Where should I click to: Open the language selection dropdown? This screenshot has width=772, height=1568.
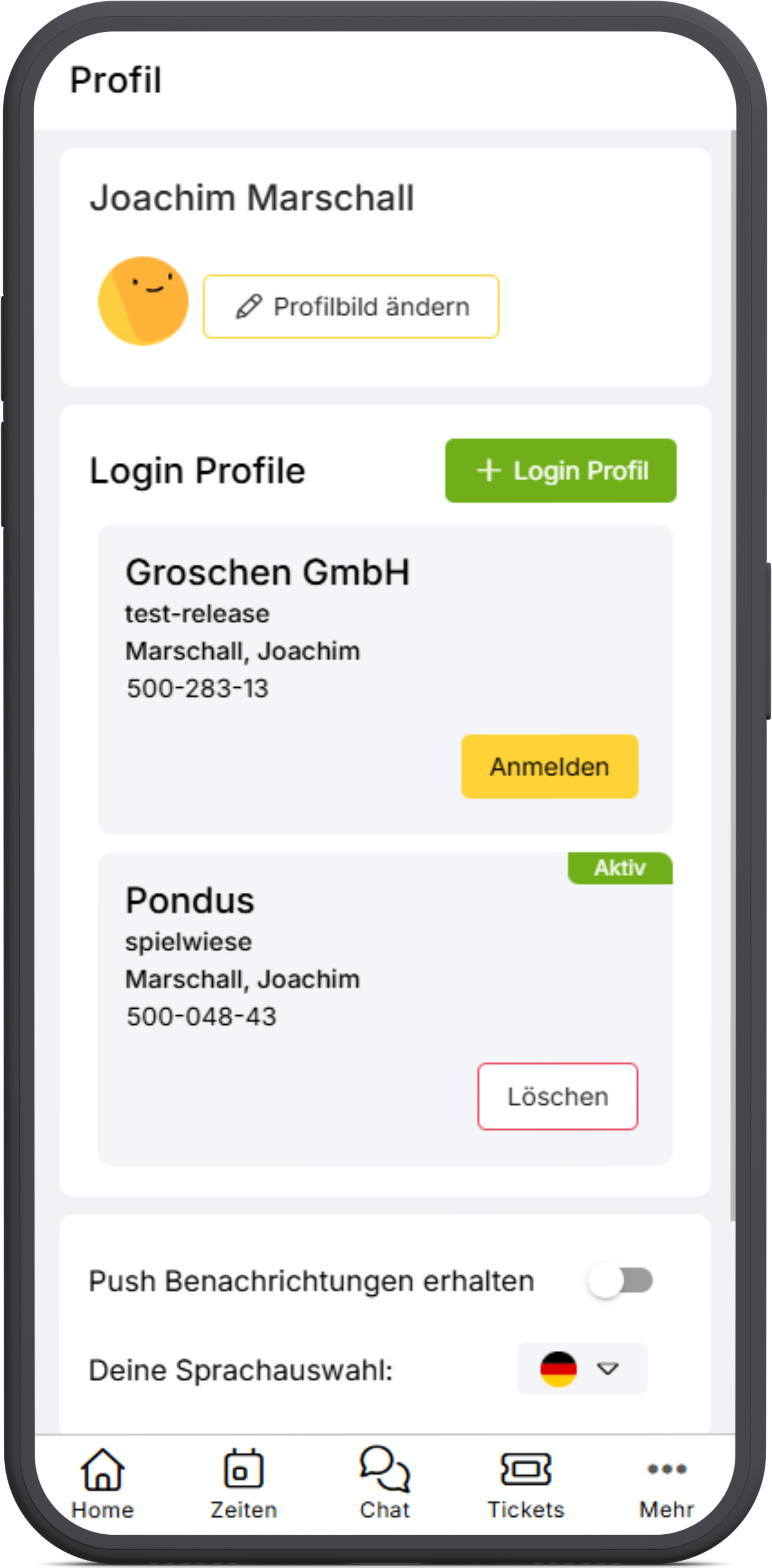coord(582,1368)
